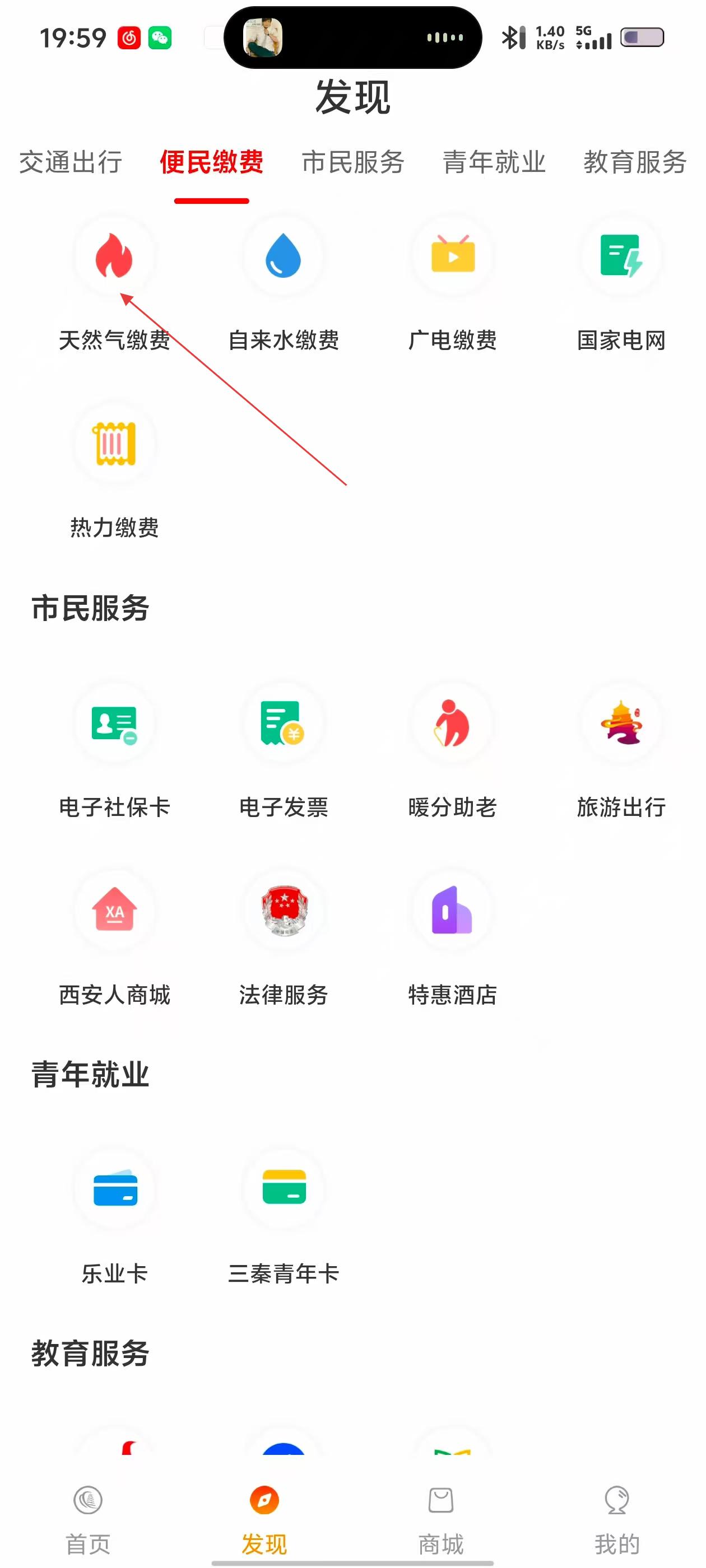Browse 特惠酒店 hotel deals

coord(453,911)
